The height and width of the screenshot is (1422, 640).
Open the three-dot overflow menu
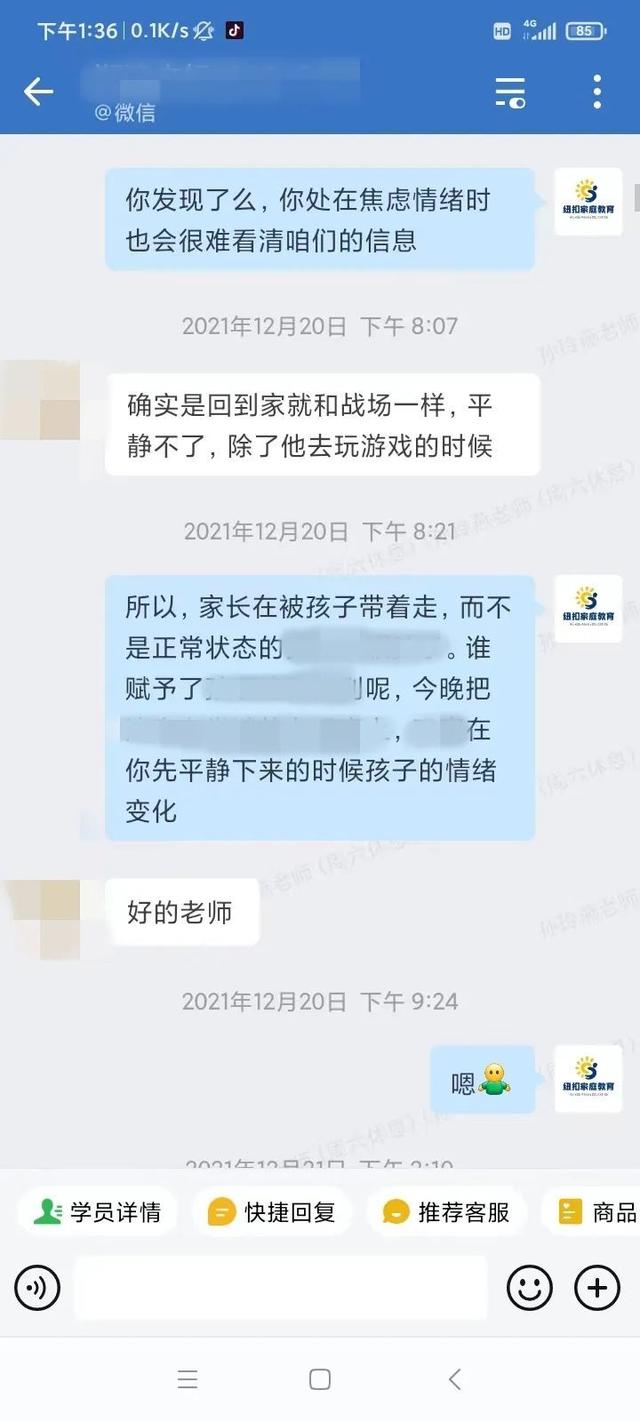597,92
